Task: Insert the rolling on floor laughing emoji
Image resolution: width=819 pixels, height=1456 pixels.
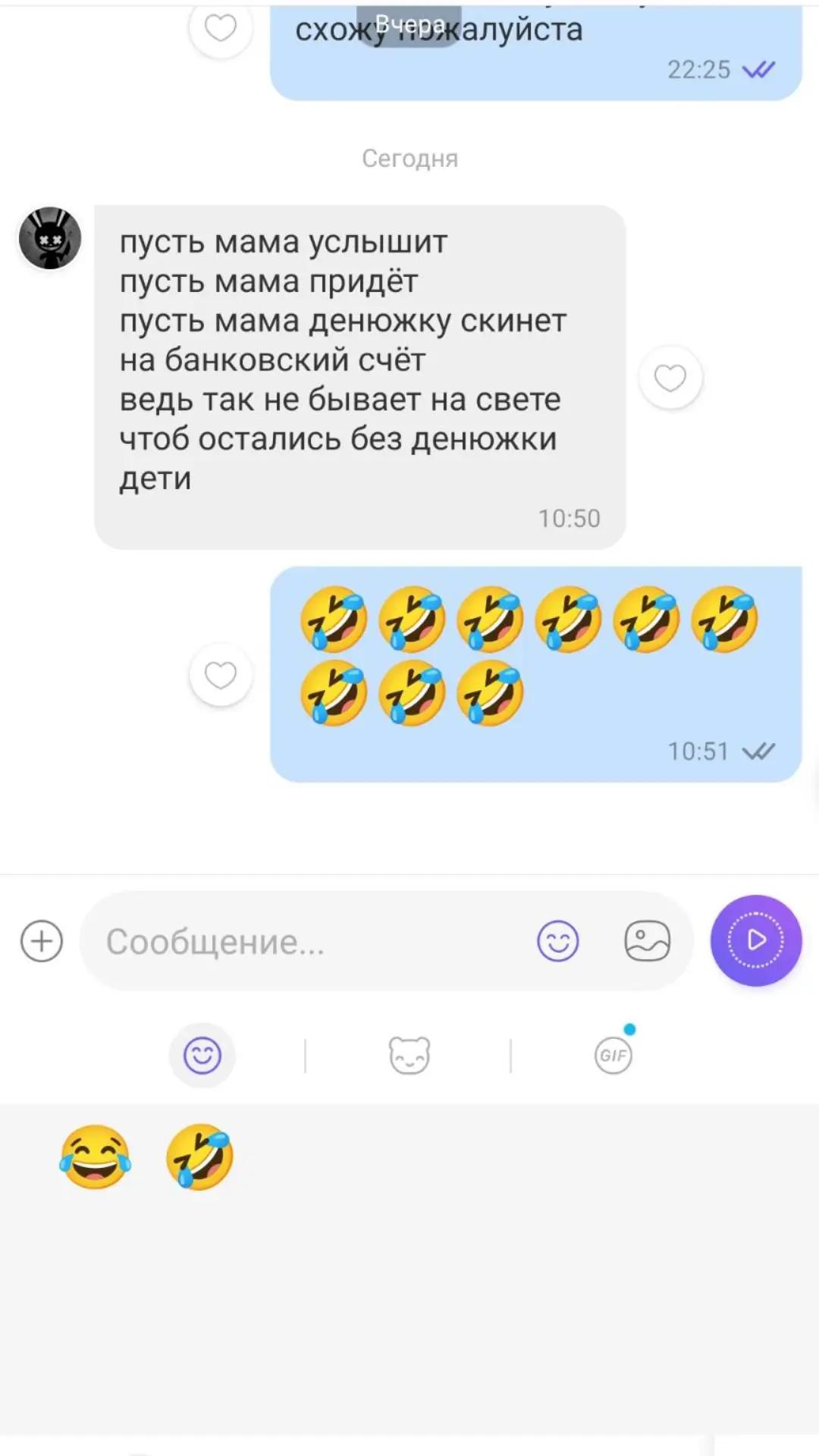Action: pos(199,1157)
